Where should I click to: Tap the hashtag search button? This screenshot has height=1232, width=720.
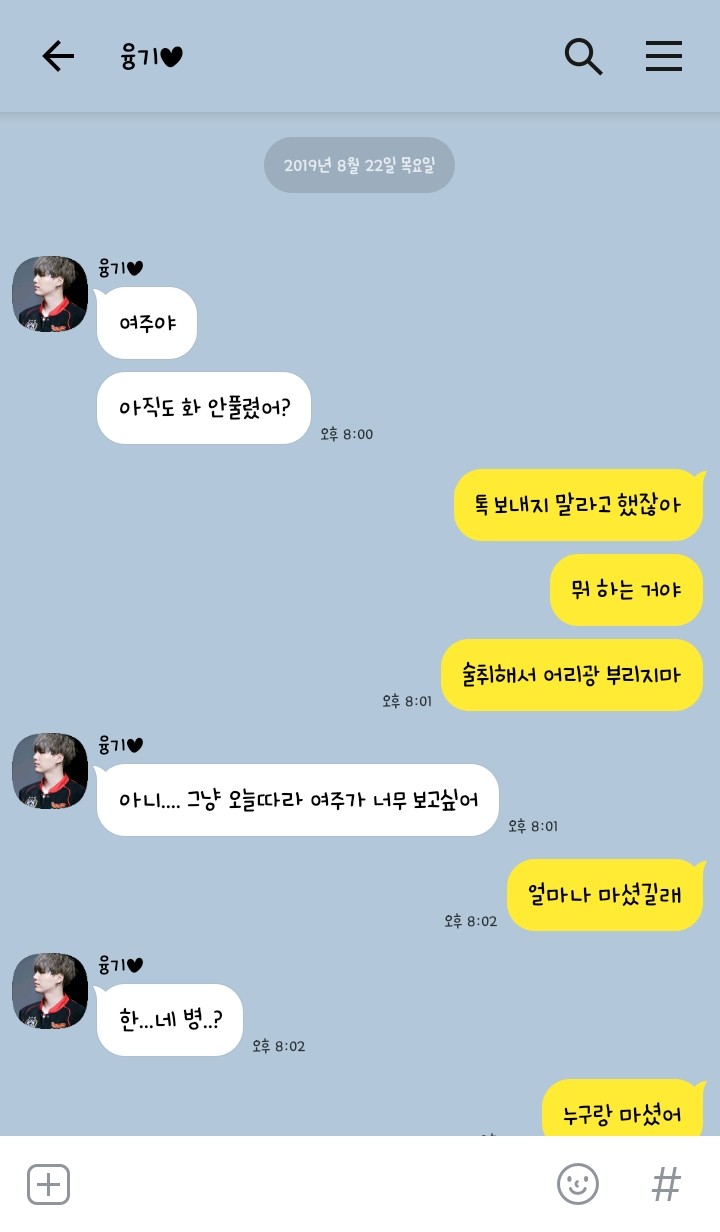666,1185
